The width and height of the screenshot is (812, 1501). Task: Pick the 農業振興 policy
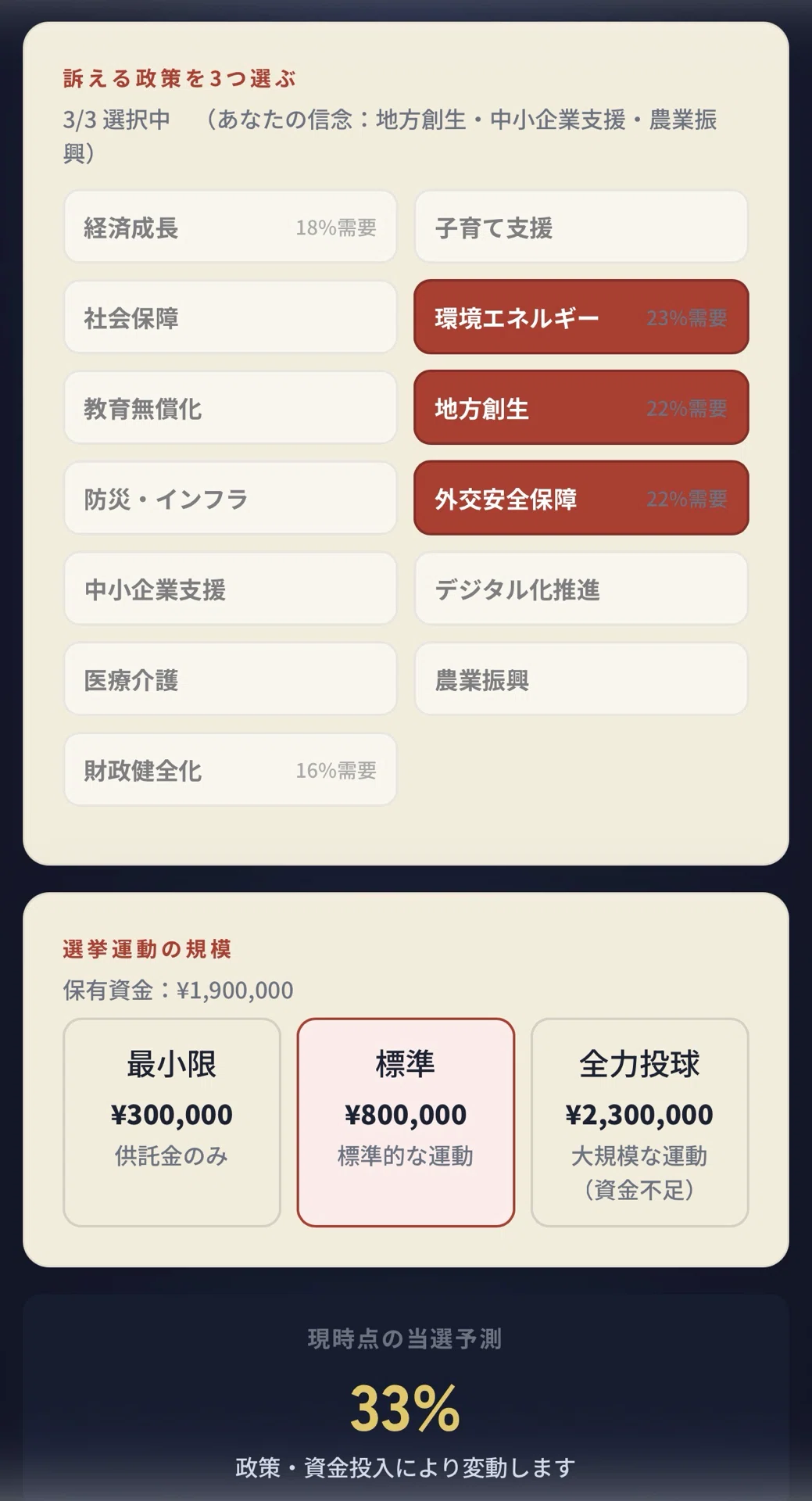coord(581,679)
